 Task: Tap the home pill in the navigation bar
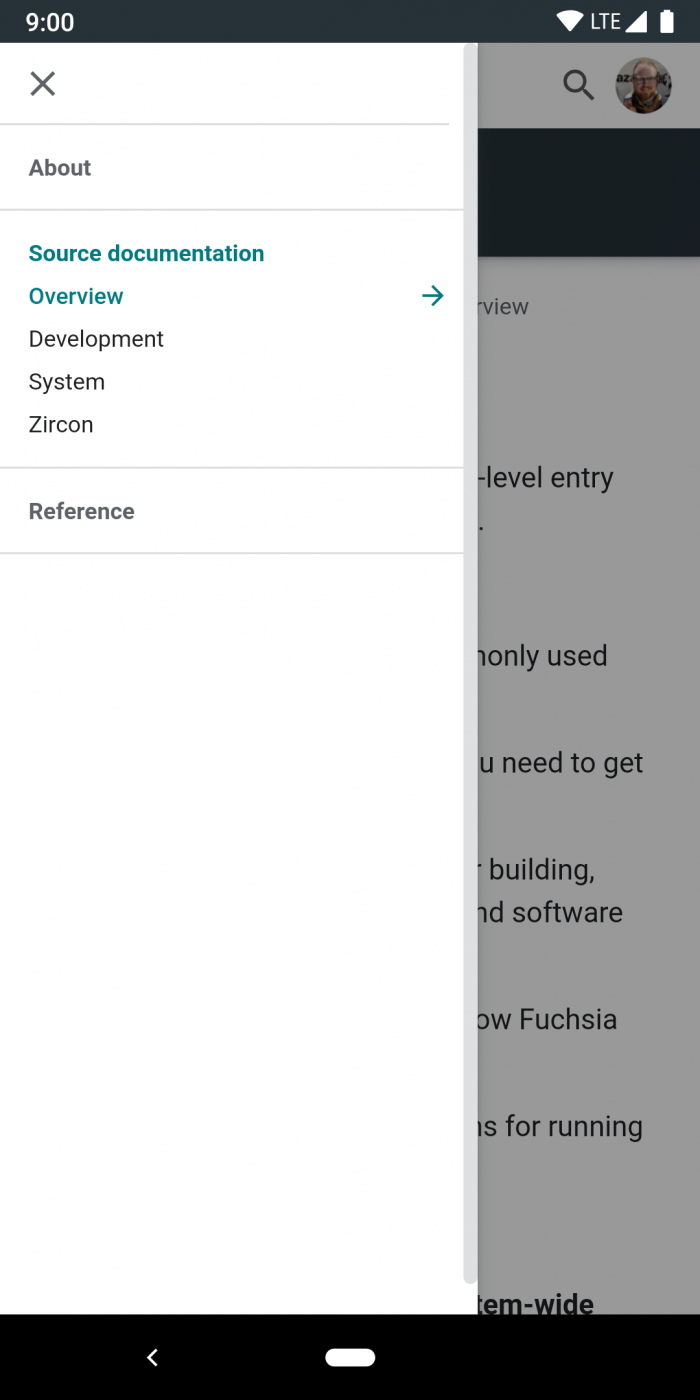tap(350, 1357)
